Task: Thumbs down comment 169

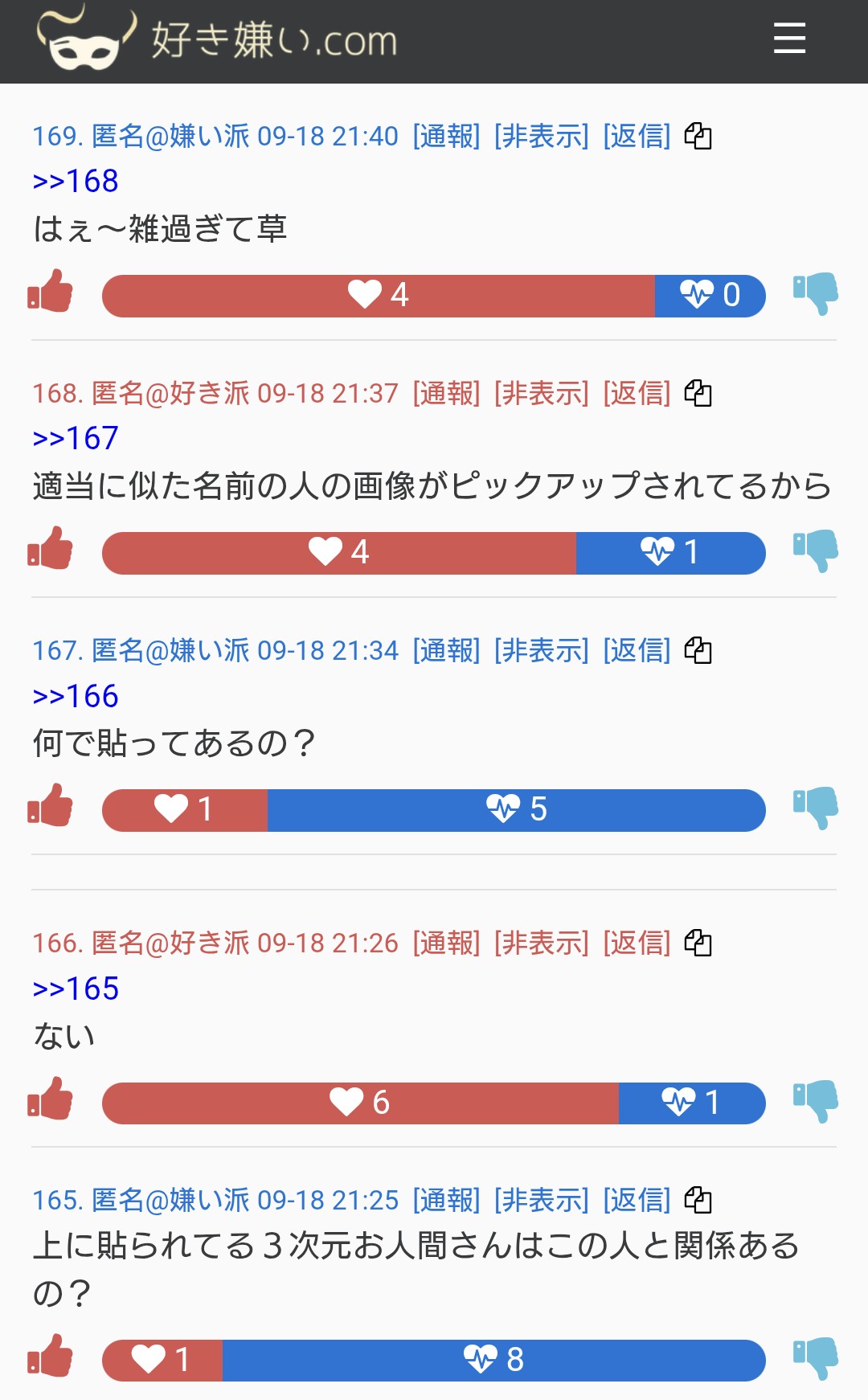Action: pyautogui.click(x=815, y=293)
